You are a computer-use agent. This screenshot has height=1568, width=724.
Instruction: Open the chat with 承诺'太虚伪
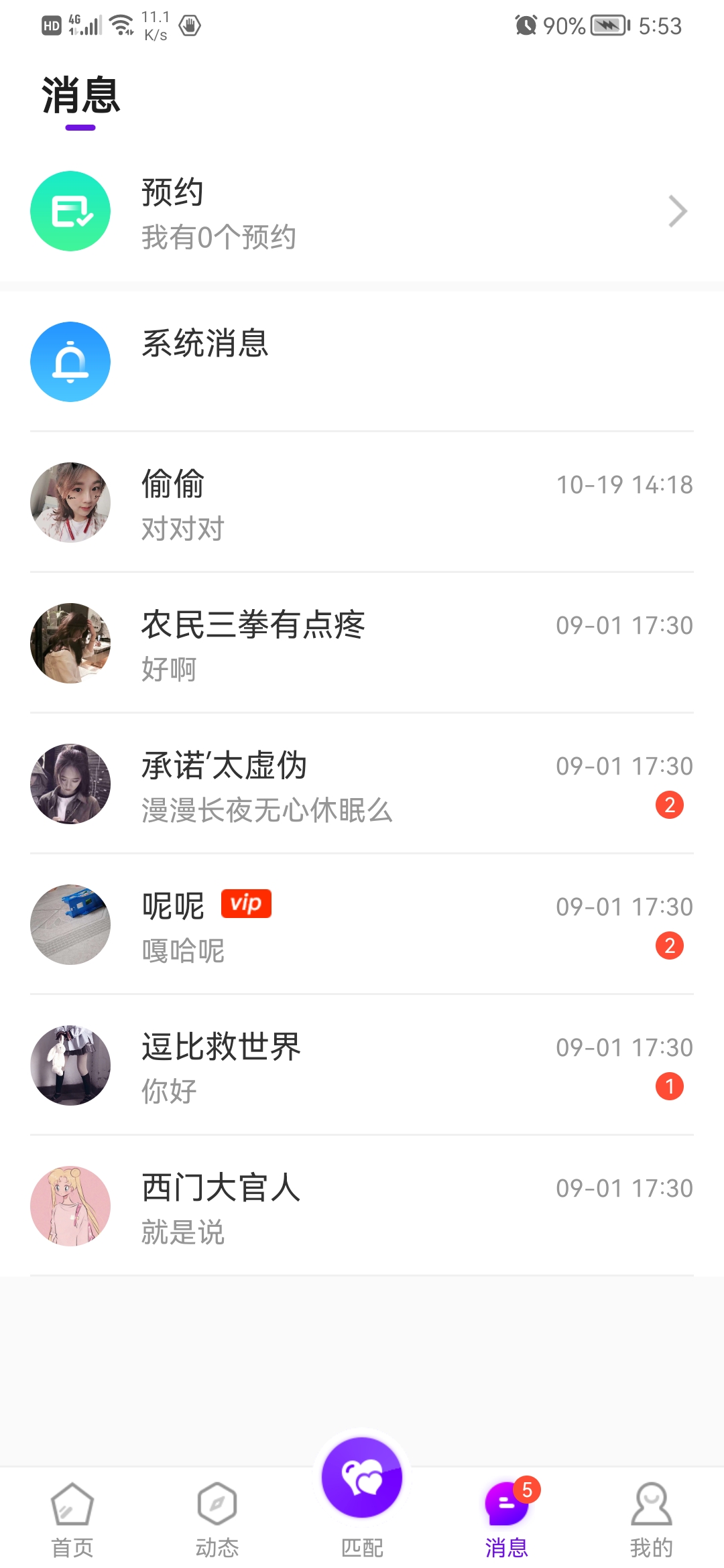click(x=362, y=784)
